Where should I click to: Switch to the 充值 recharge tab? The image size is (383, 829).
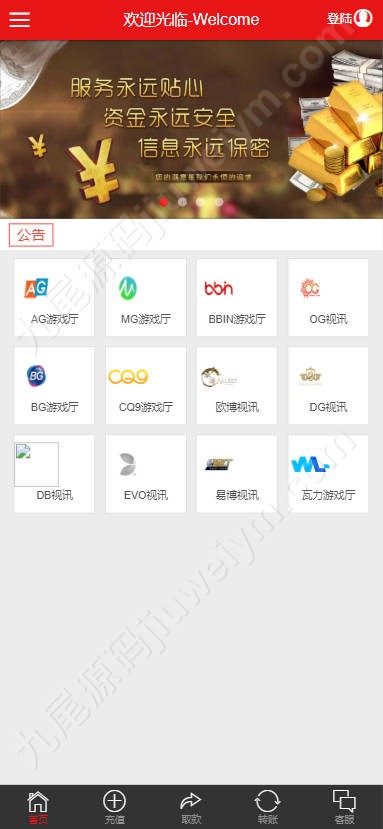tap(114, 807)
